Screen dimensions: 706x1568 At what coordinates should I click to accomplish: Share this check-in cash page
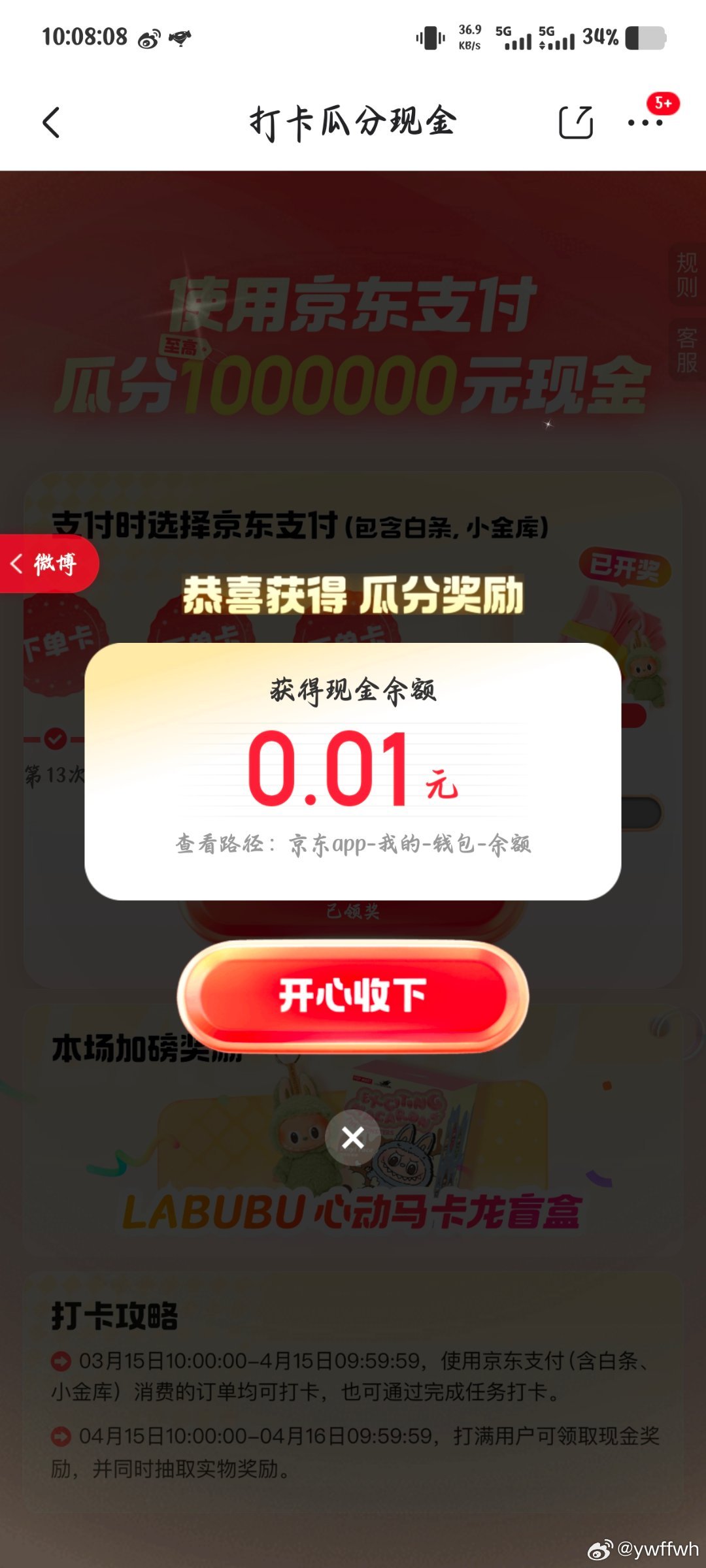(x=575, y=122)
